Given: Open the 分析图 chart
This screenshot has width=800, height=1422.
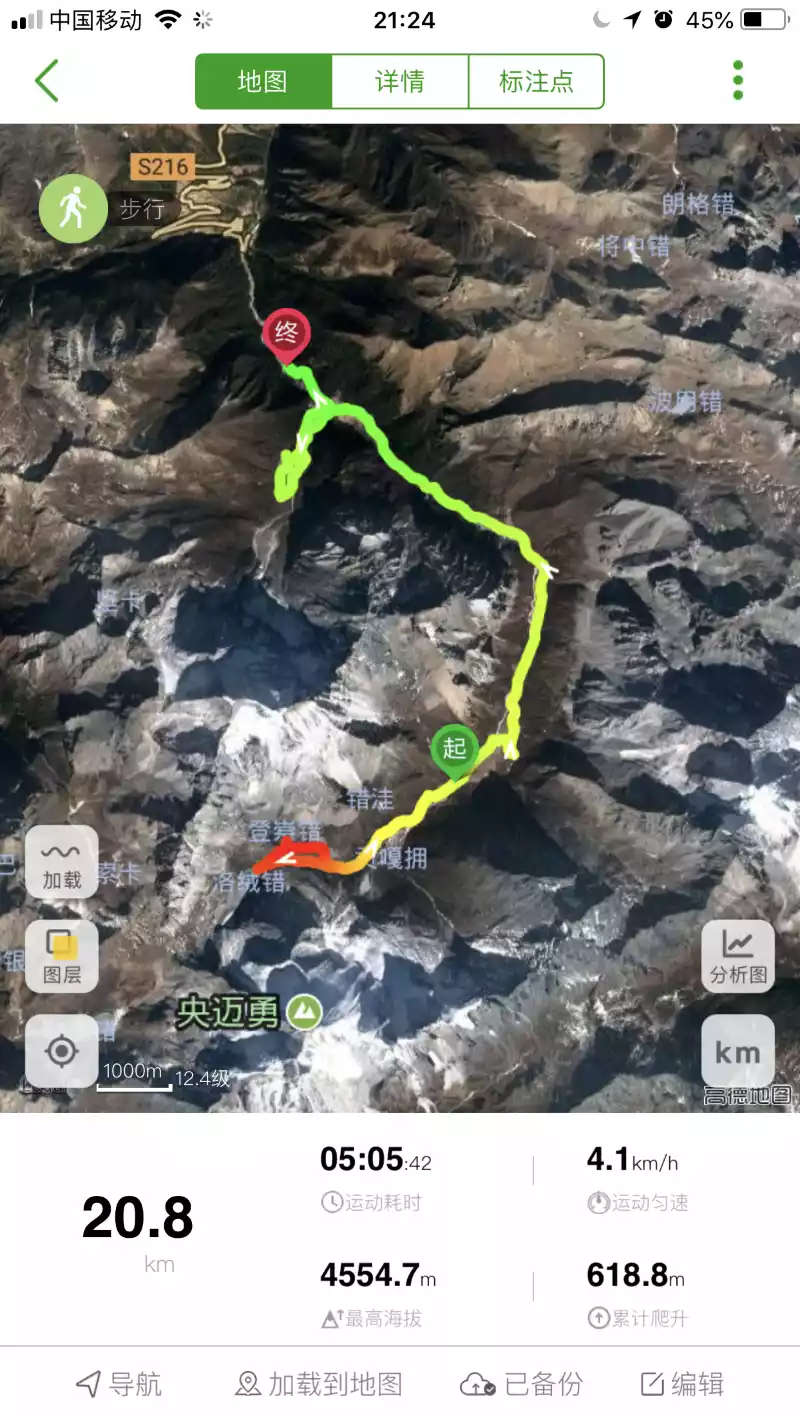Looking at the screenshot, I should click(738, 956).
